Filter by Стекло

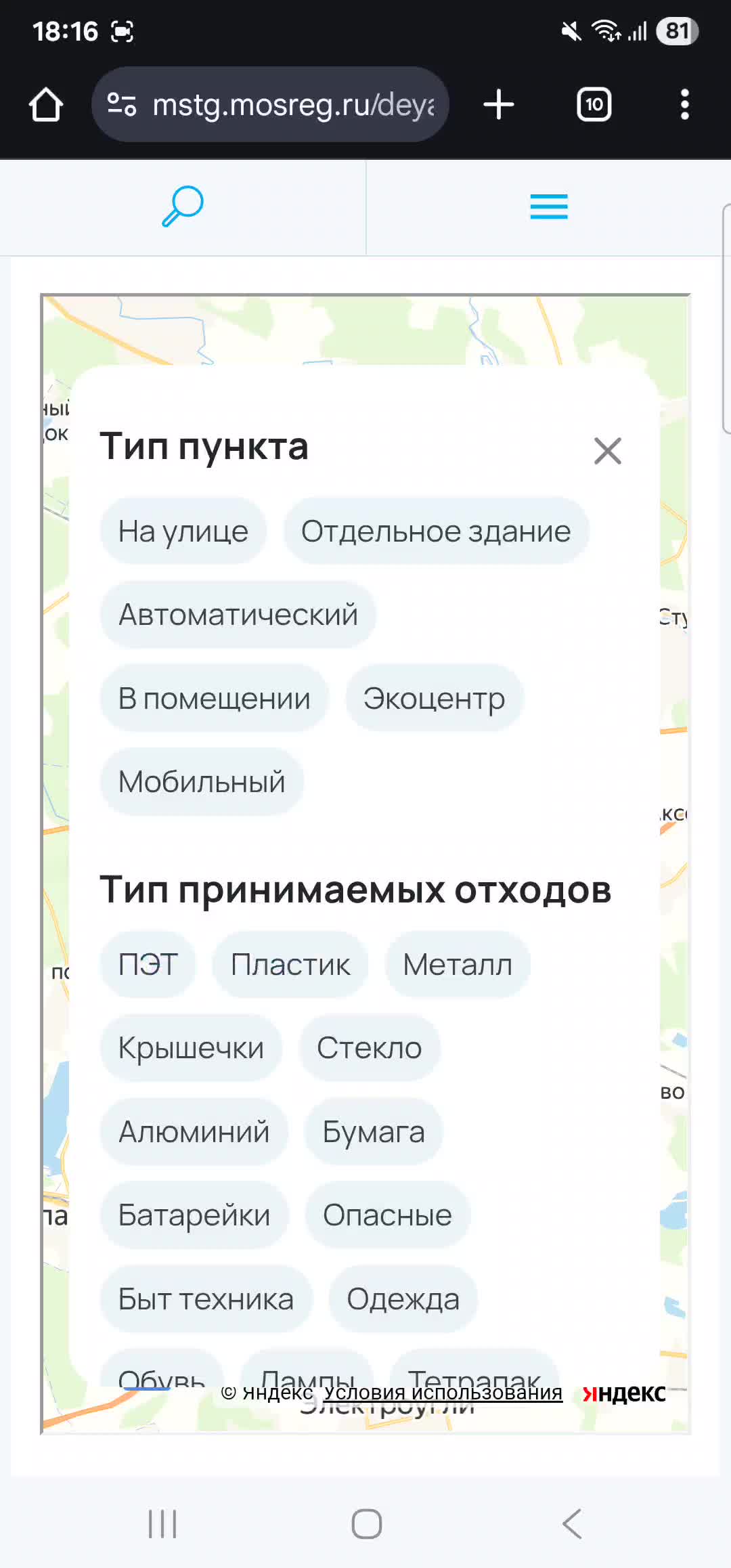click(369, 1048)
